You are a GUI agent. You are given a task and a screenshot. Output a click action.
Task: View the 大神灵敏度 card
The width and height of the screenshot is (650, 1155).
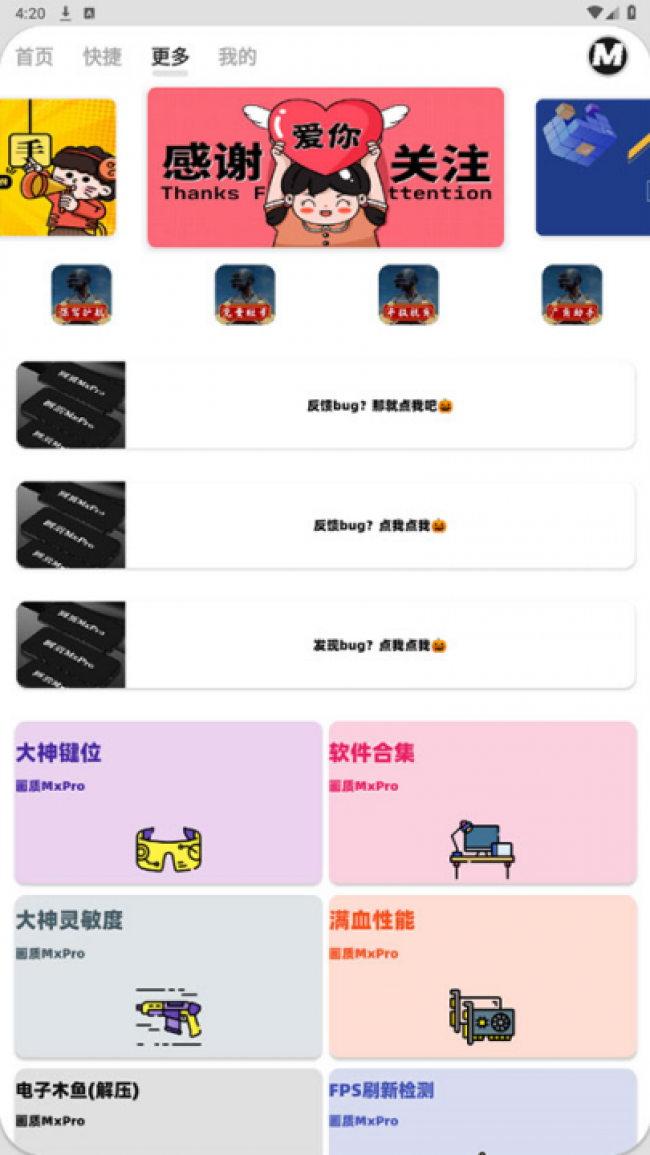coord(168,976)
